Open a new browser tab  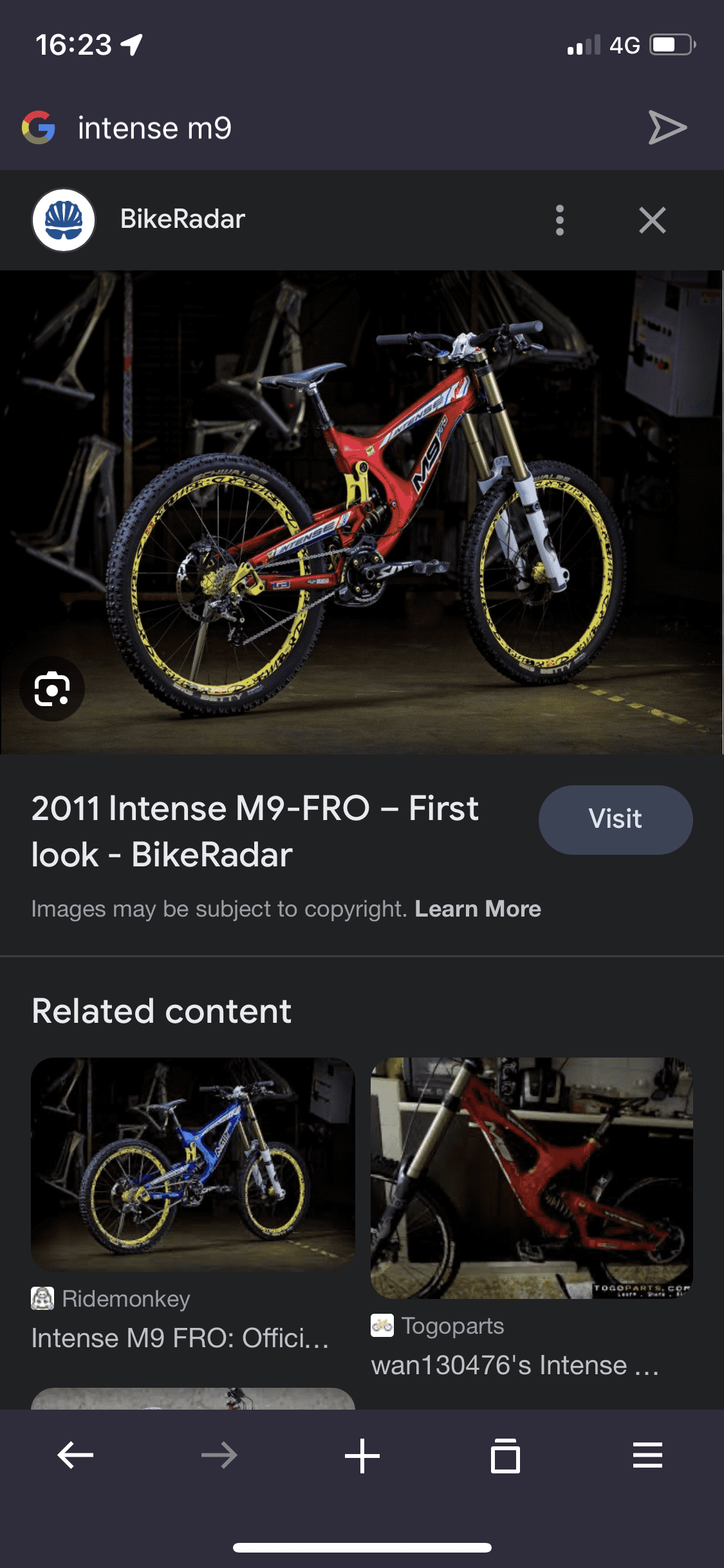362,1455
